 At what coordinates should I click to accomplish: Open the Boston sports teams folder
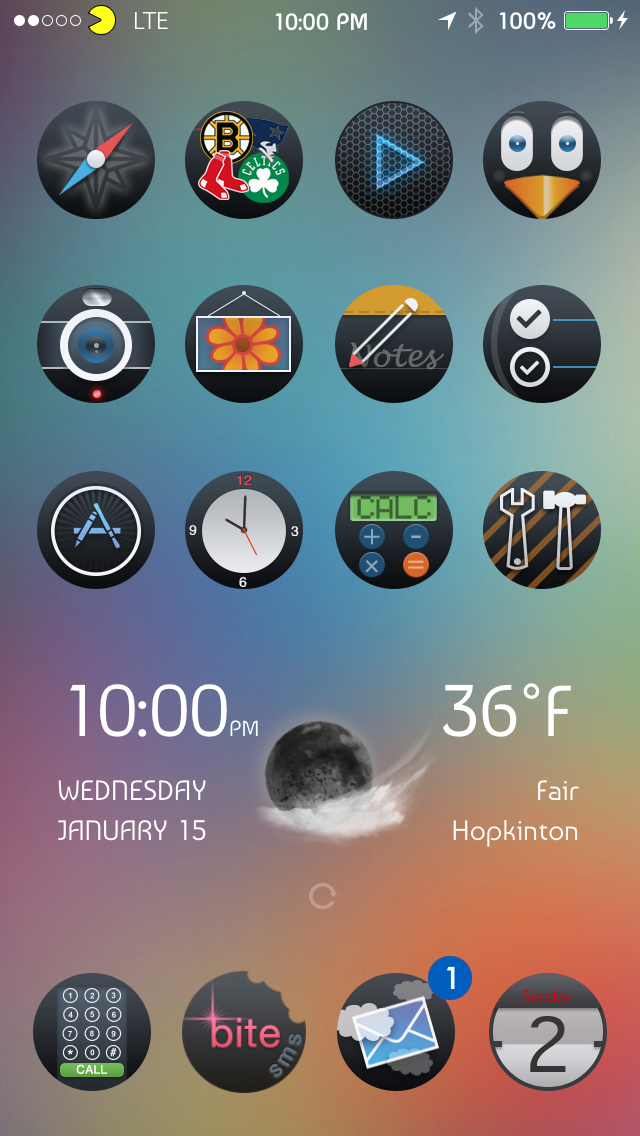(244, 160)
